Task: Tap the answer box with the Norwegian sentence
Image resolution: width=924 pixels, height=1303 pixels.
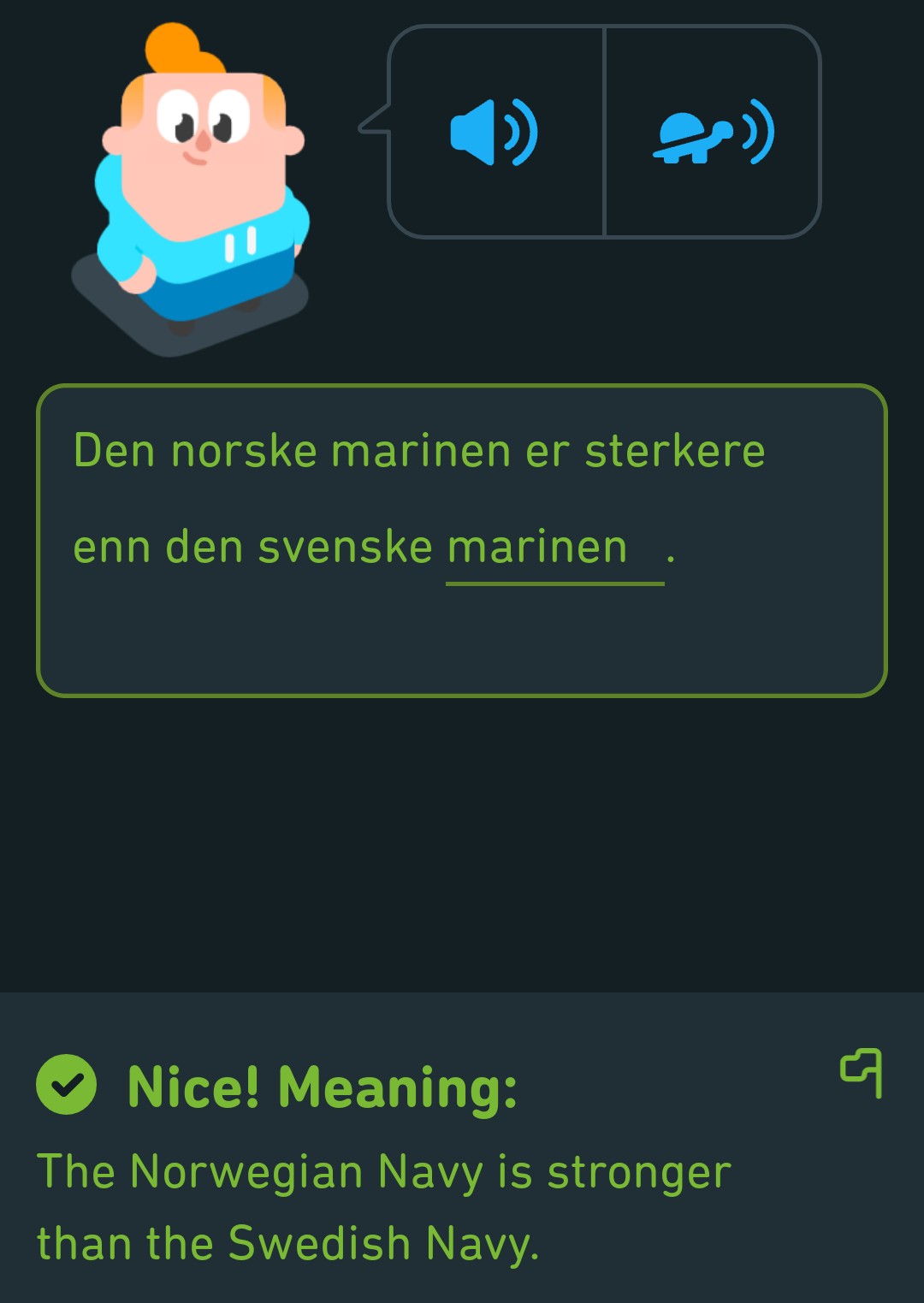Action: [462, 541]
